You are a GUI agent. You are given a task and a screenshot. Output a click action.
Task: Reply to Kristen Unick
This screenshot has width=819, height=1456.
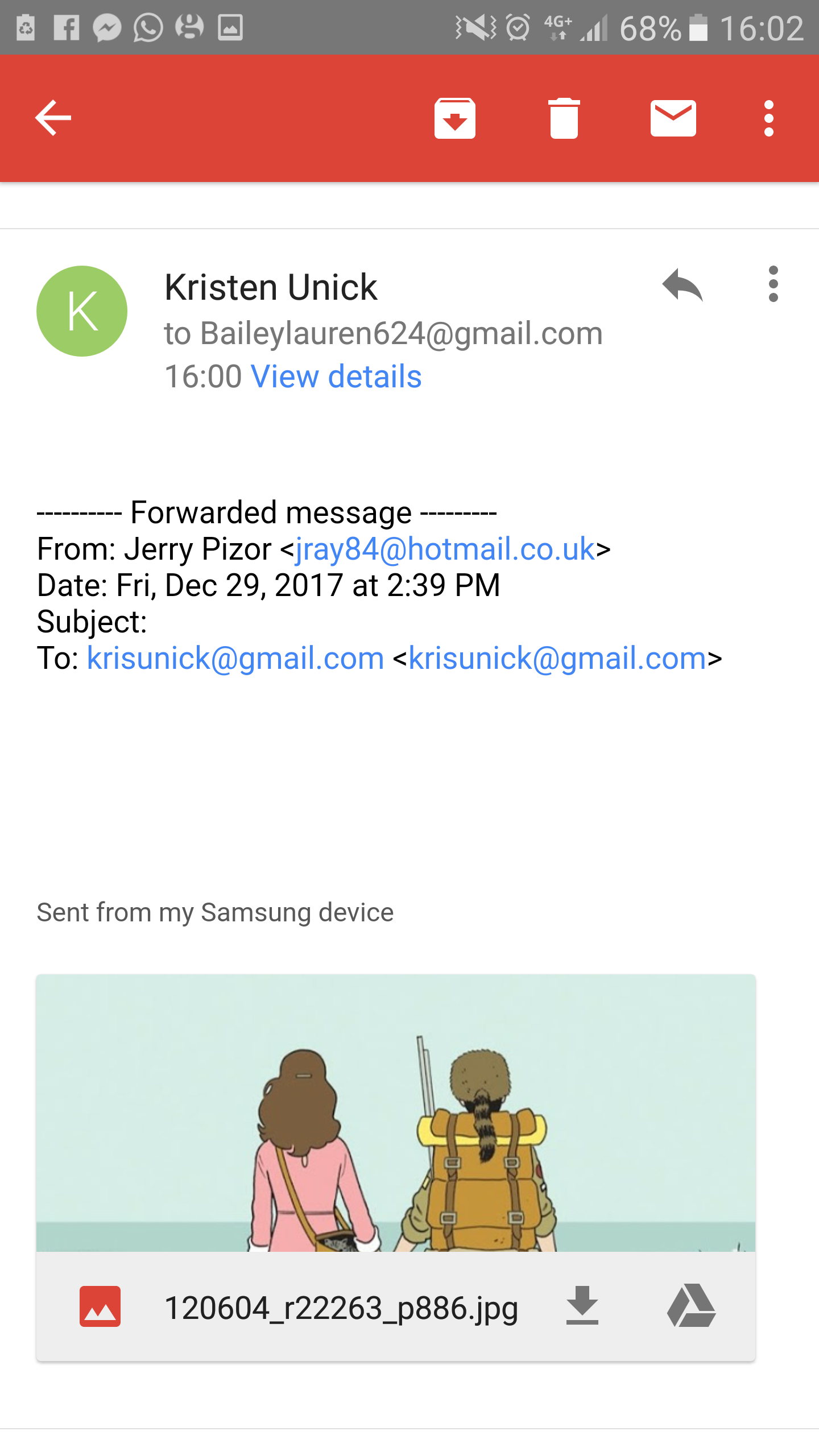(x=682, y=284)
